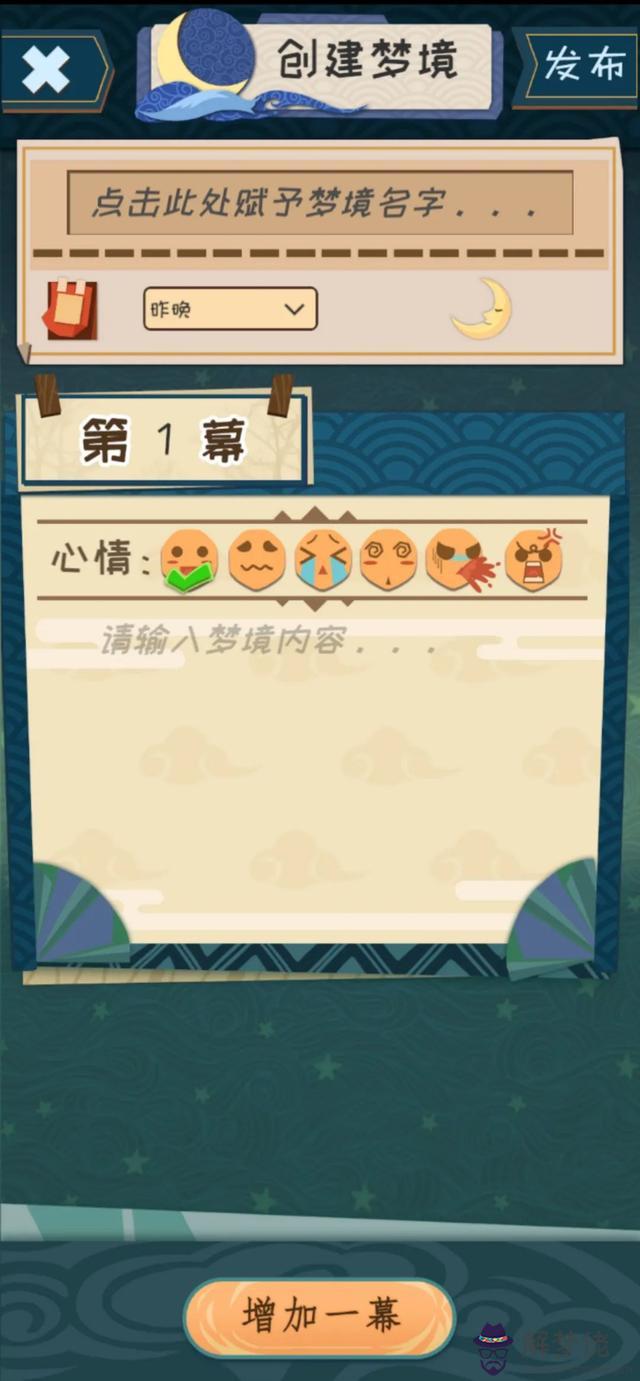Pick the crying mood face

pos(323,559)
